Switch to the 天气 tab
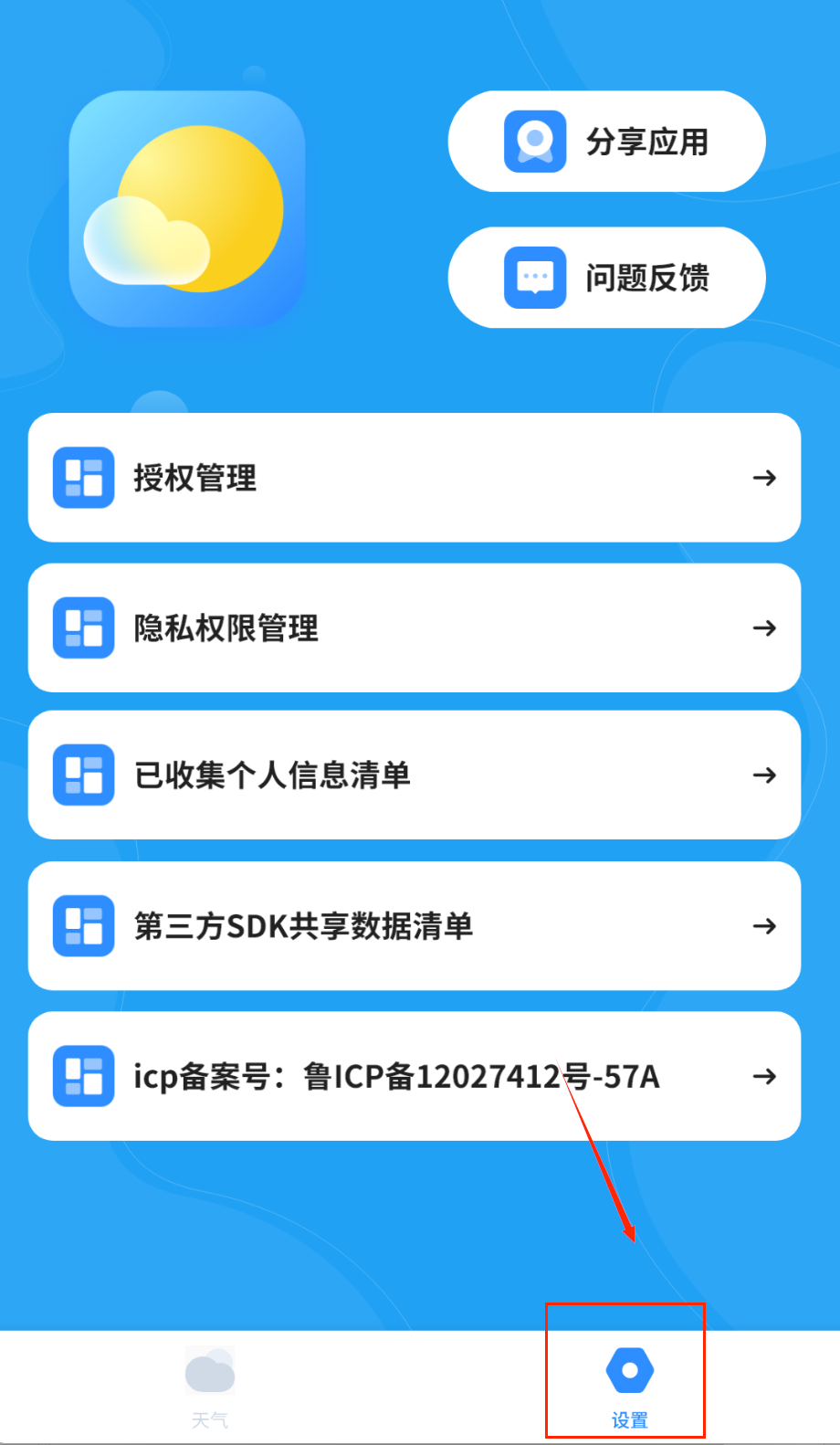840x1445 pixels. [210, 1386]
